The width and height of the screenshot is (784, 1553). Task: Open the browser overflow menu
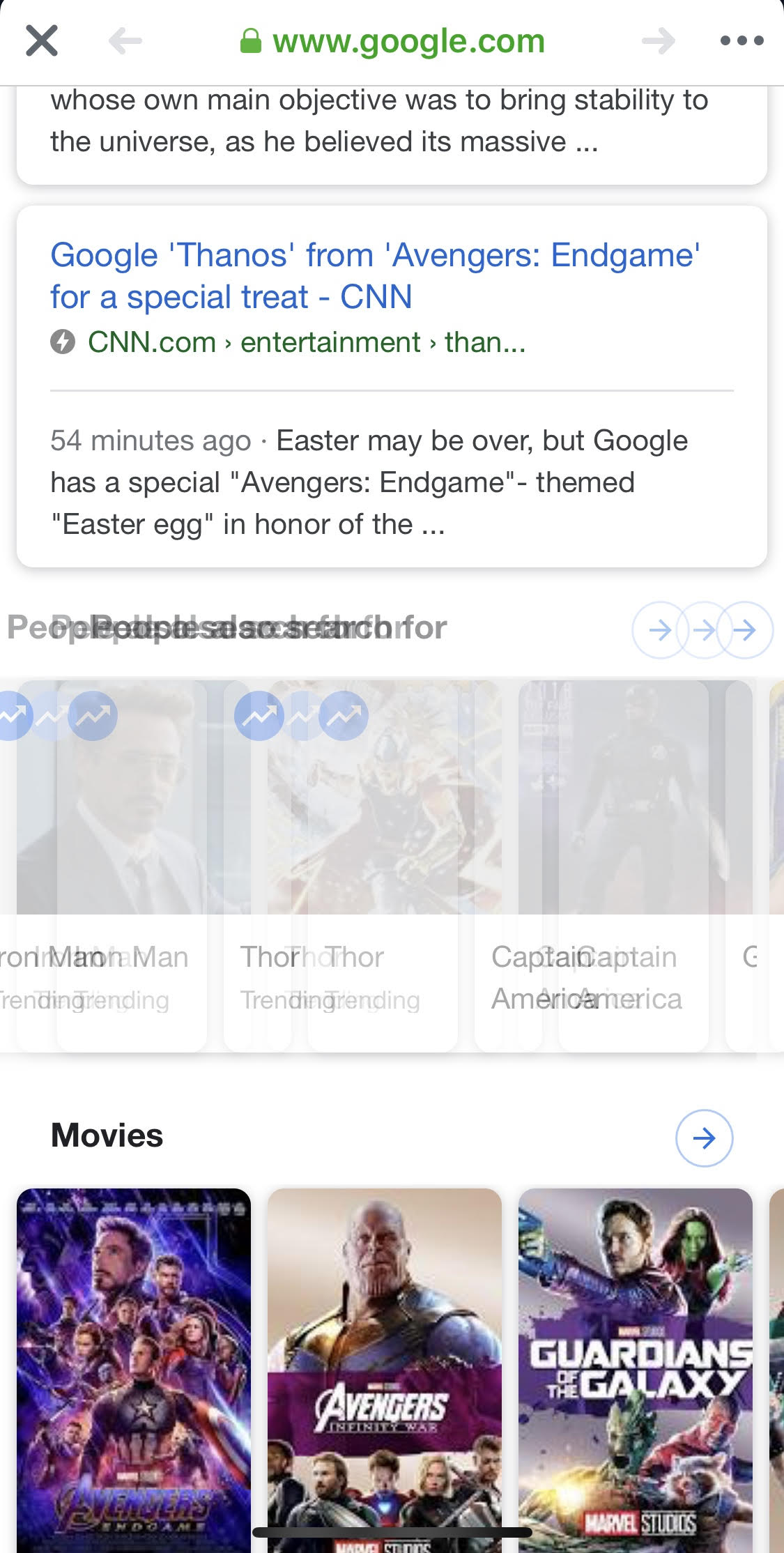point(741,40)
